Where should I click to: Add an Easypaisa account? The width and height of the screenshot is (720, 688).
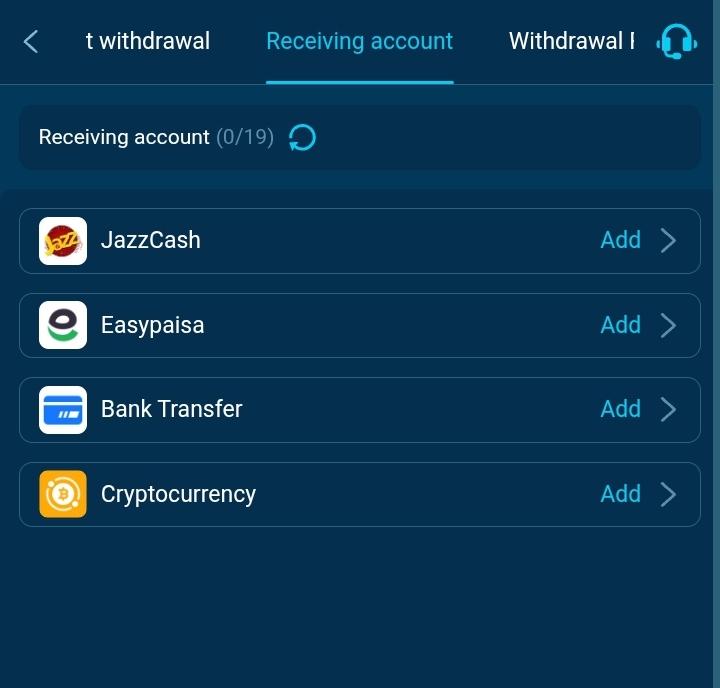(620, 325)
